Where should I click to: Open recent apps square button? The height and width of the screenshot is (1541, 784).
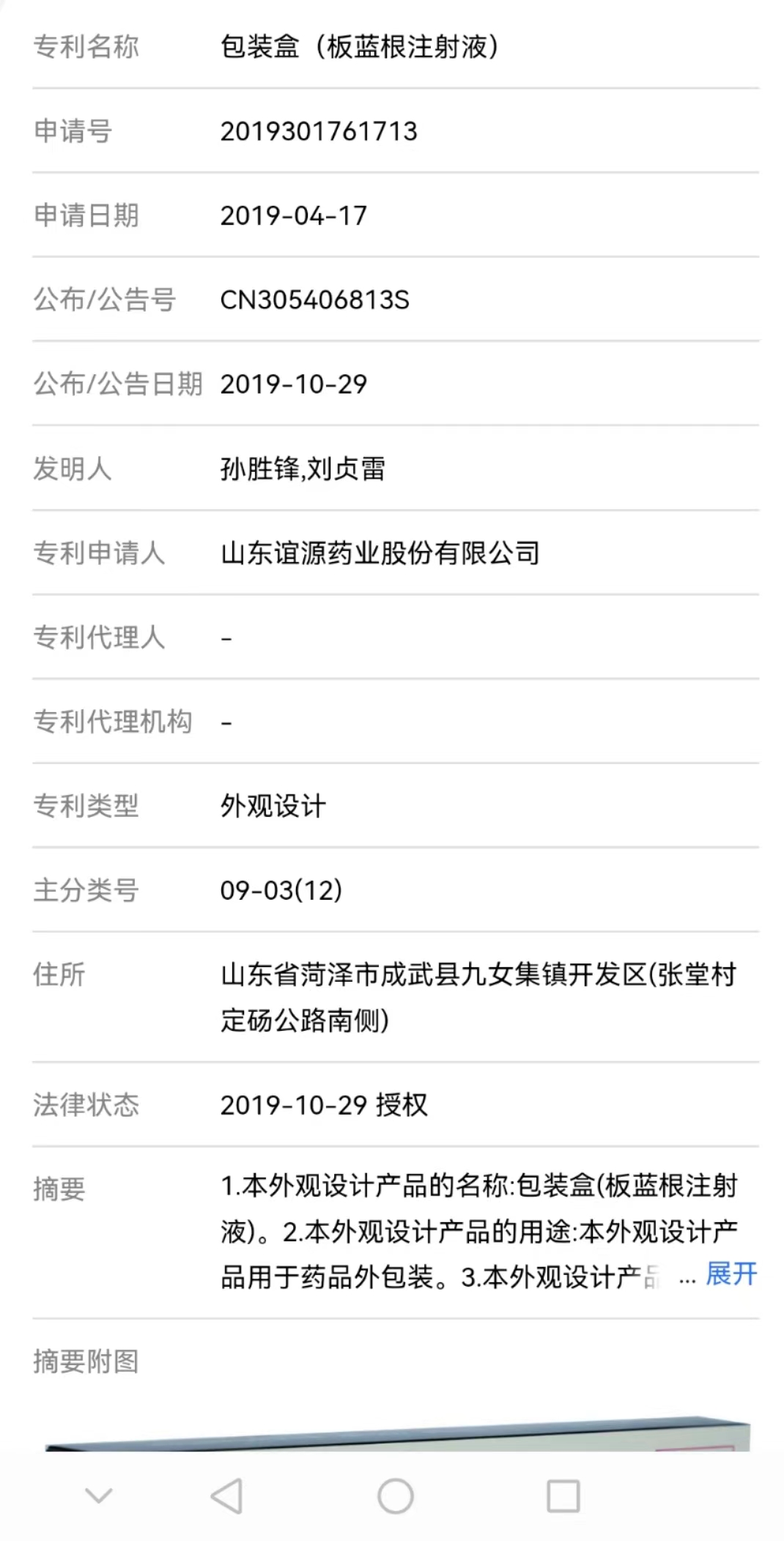[x=563, y=1496]
